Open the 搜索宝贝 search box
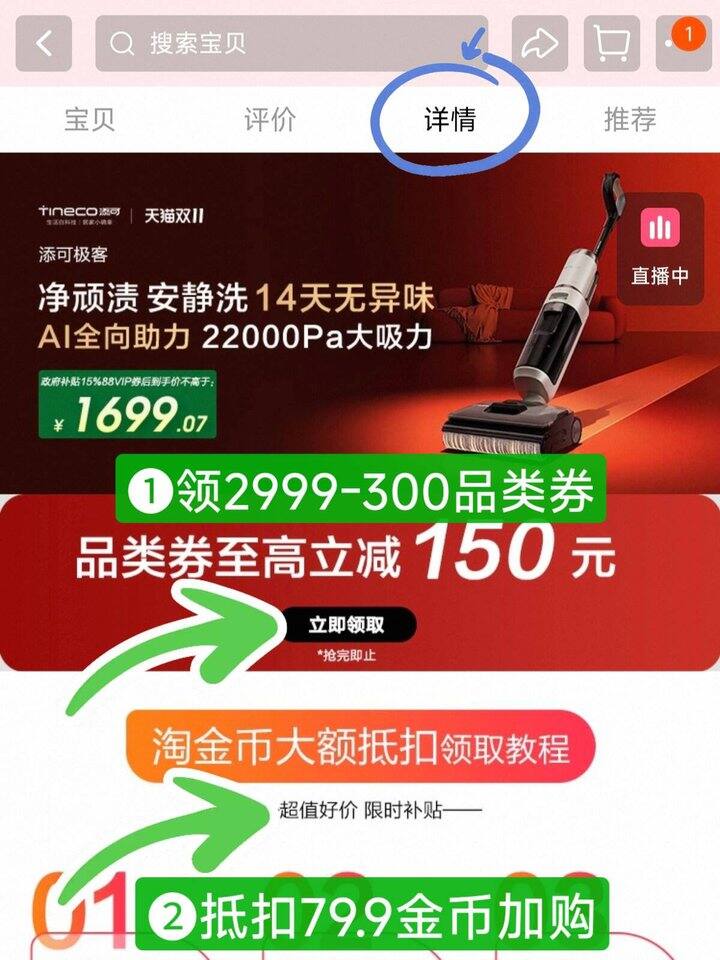This screenshot has height=960, width=720. tap(290, 44)
